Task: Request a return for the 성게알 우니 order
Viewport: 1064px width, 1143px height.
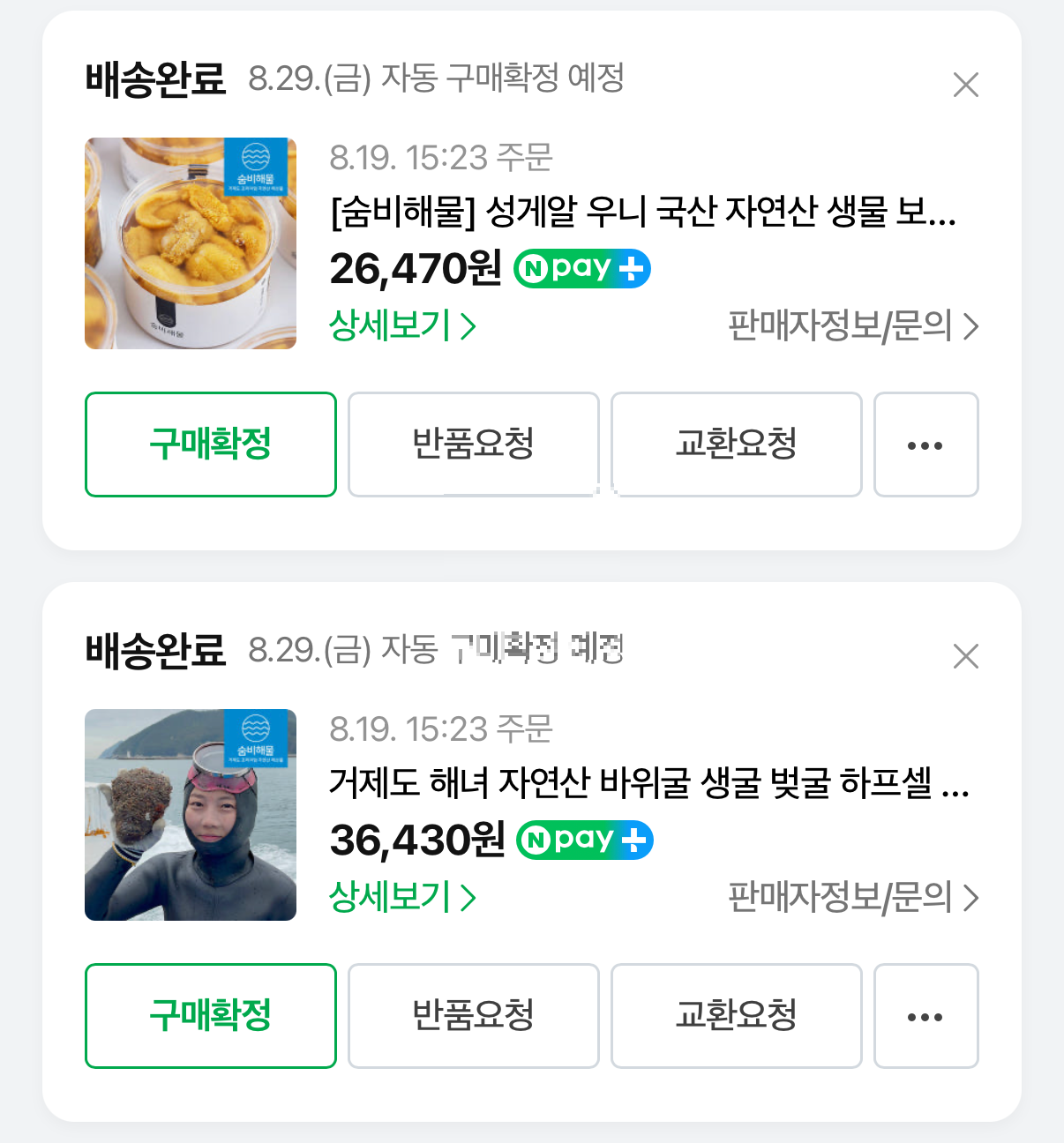Action: pyautogui.click(x=474, y=444)
